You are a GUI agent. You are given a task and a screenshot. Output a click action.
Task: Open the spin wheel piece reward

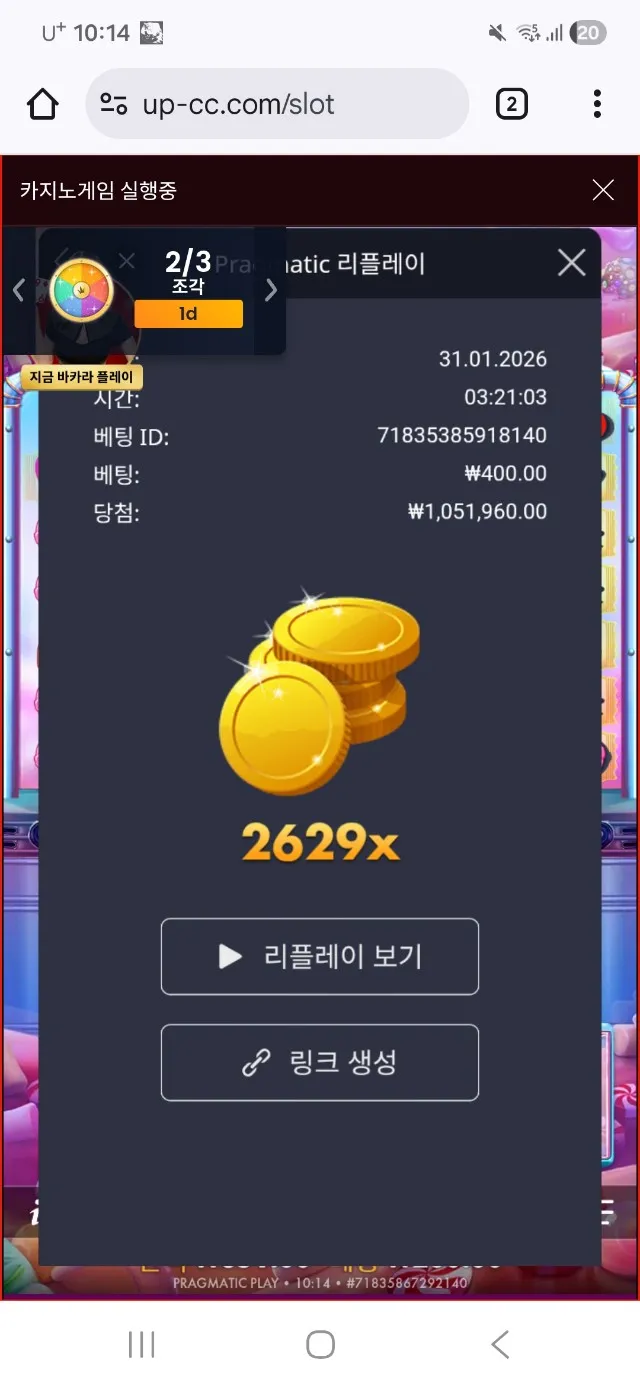pos(81,290)
